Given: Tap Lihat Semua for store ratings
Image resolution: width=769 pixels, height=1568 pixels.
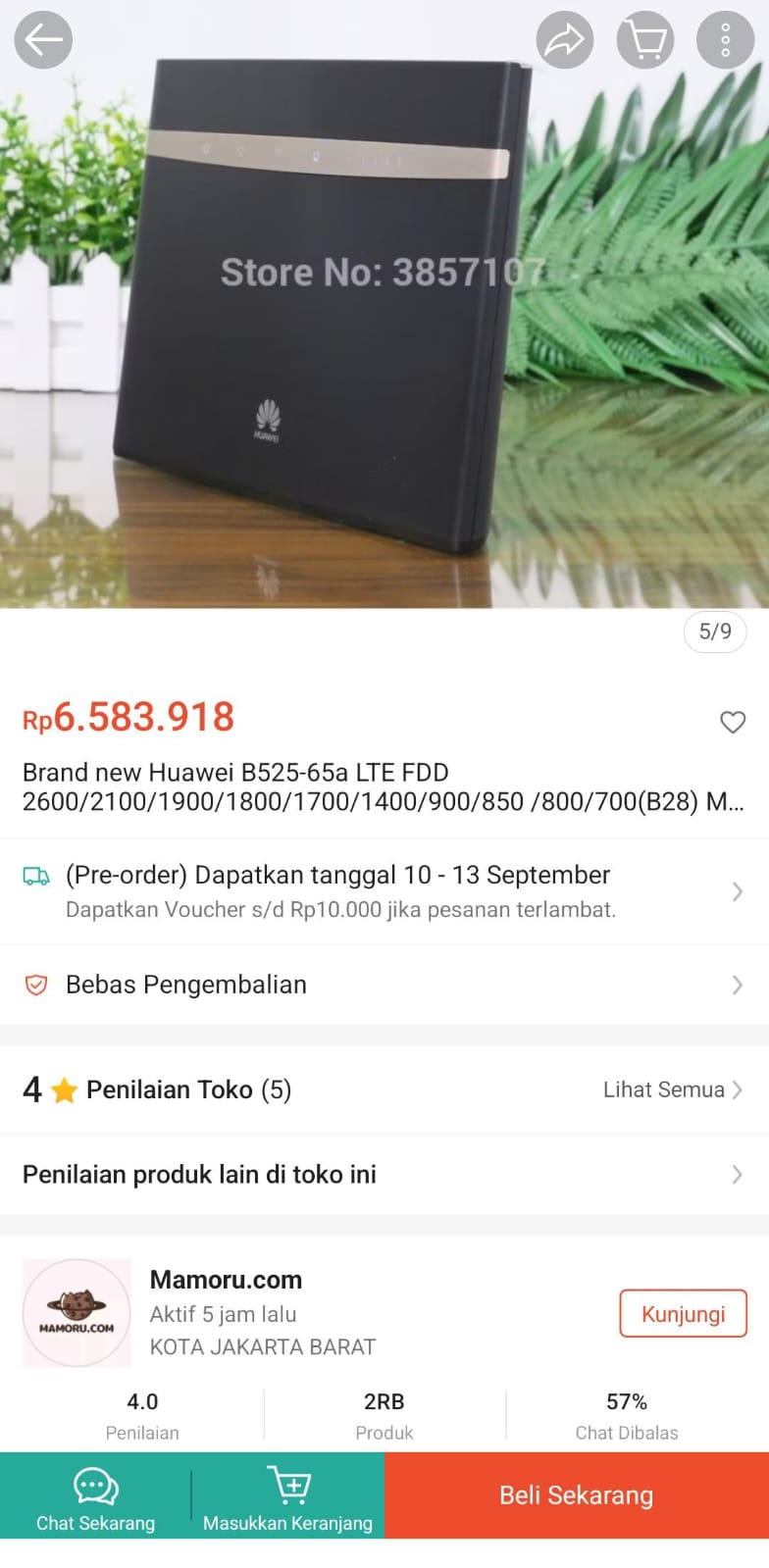Looking at the screenshot, I should pyautogui.click(x=672, y=1089).
